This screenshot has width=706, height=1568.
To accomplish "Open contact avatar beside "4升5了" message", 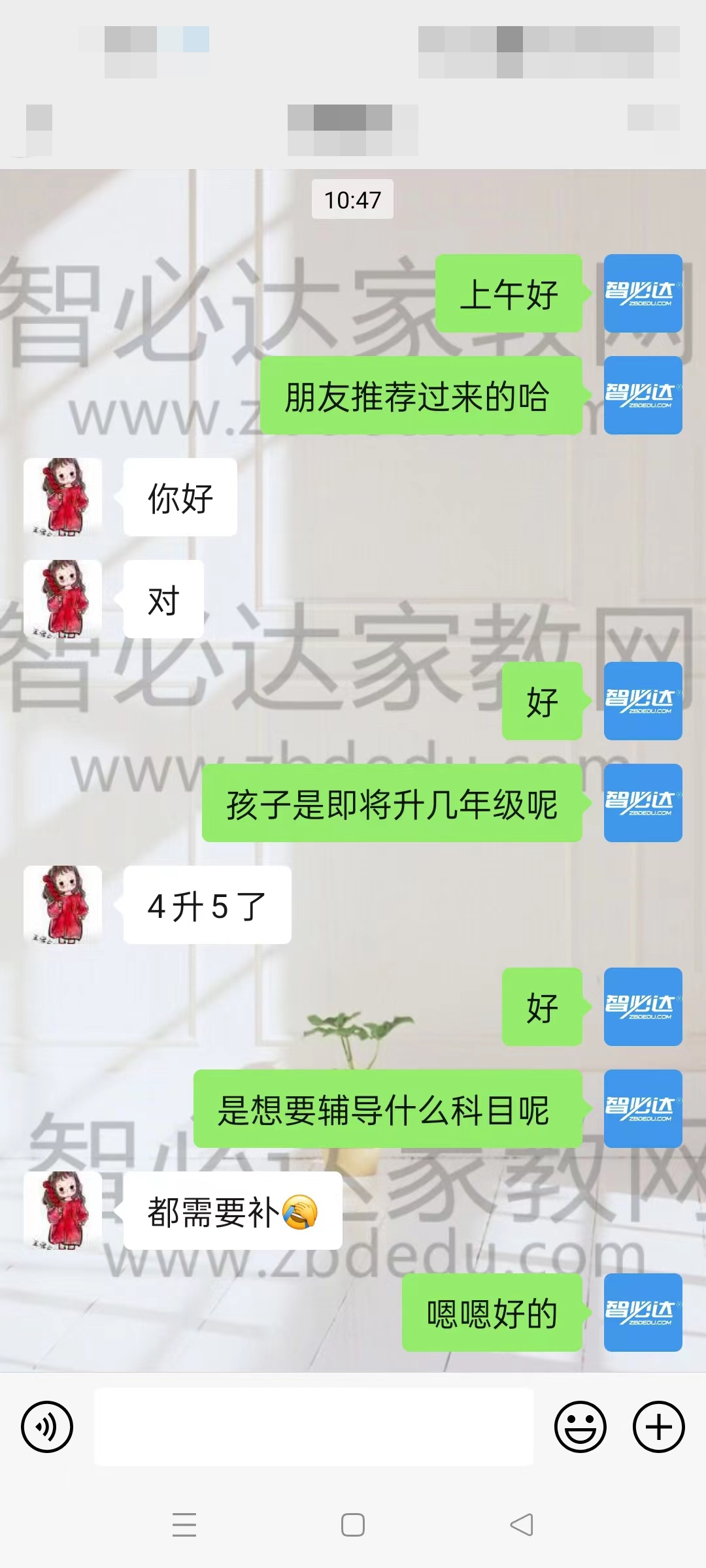I will tap(63, 905).
